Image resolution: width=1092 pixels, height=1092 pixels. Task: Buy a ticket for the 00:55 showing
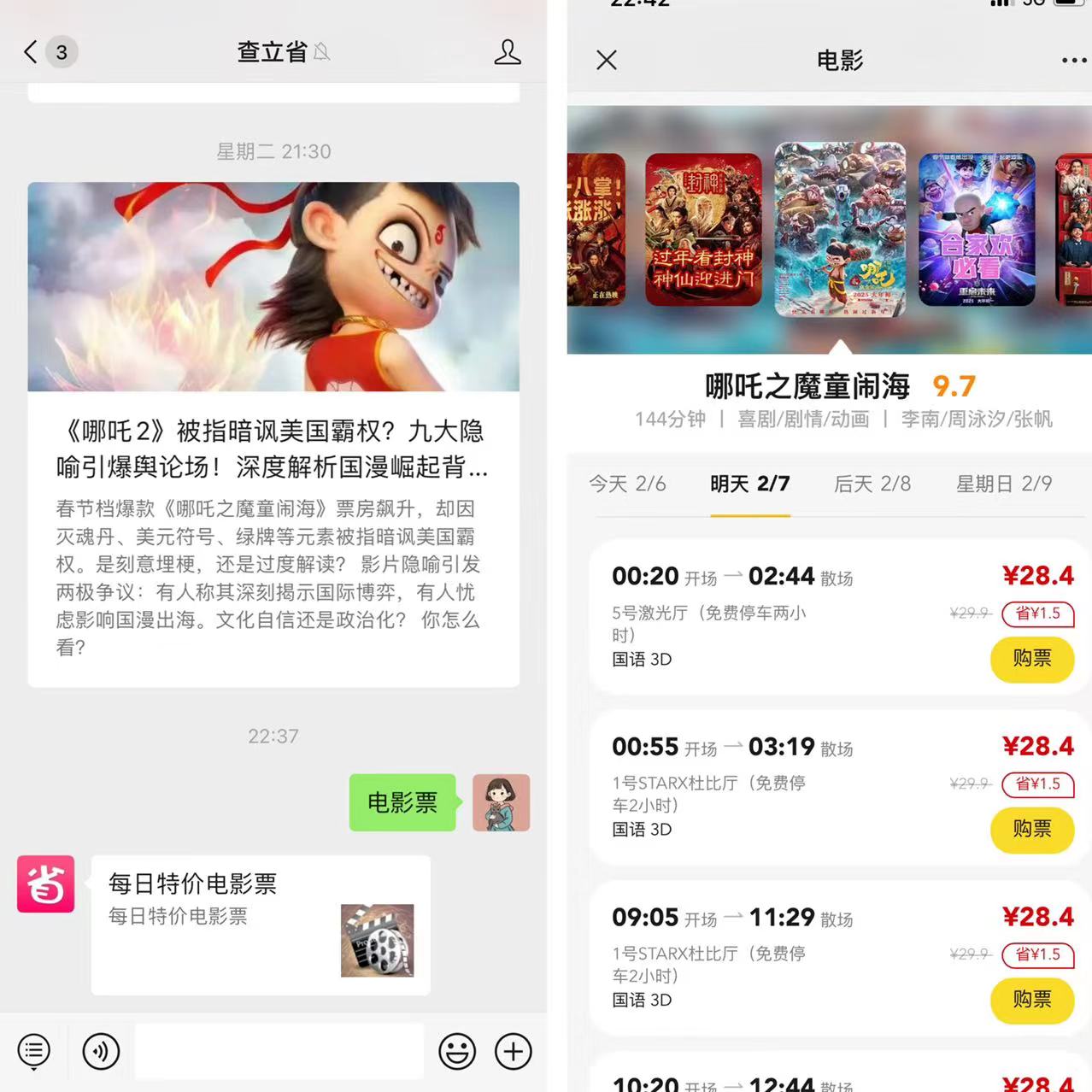pos(1032,830)
